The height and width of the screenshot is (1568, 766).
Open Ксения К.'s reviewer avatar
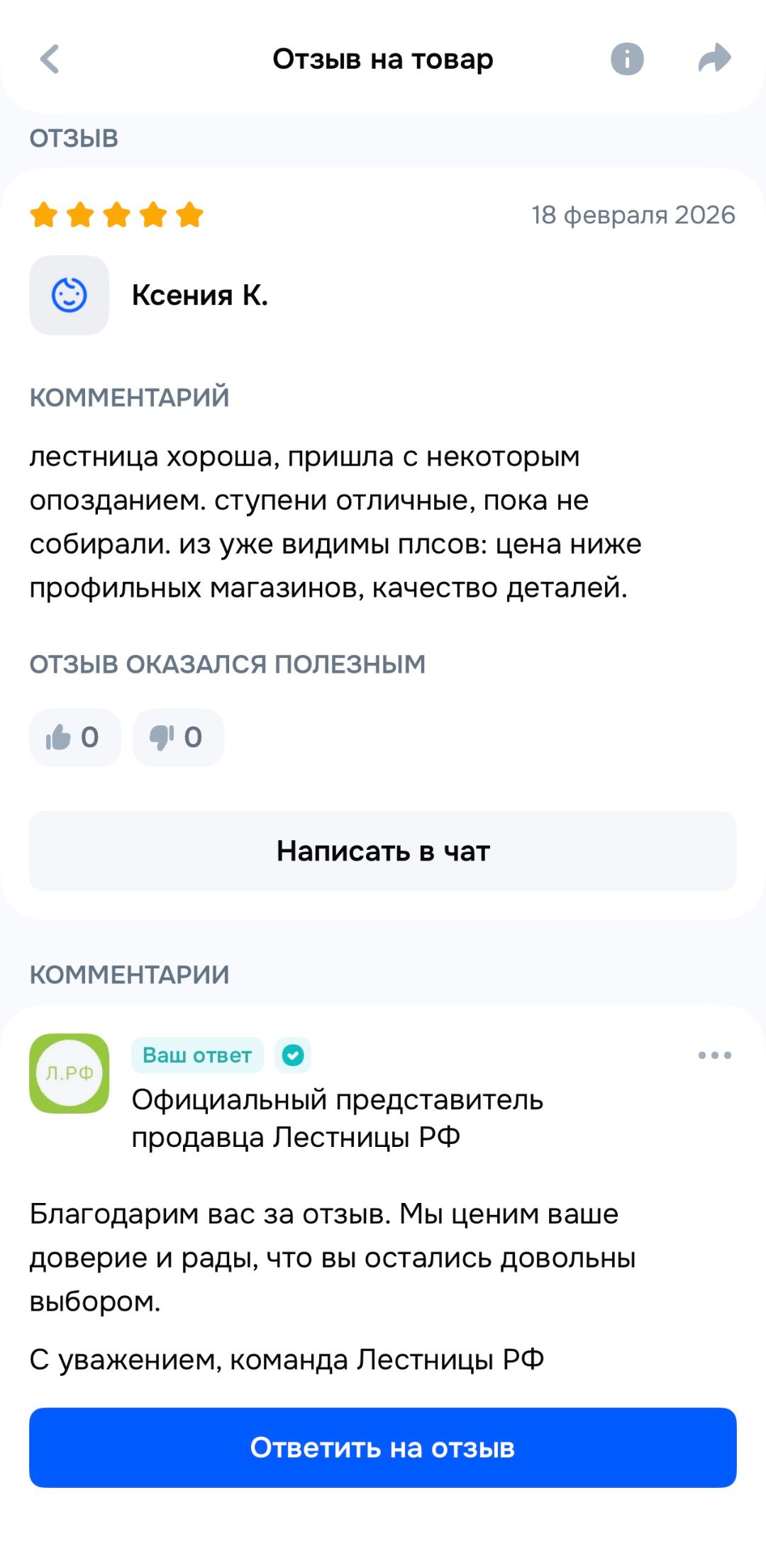click(70, 295)
